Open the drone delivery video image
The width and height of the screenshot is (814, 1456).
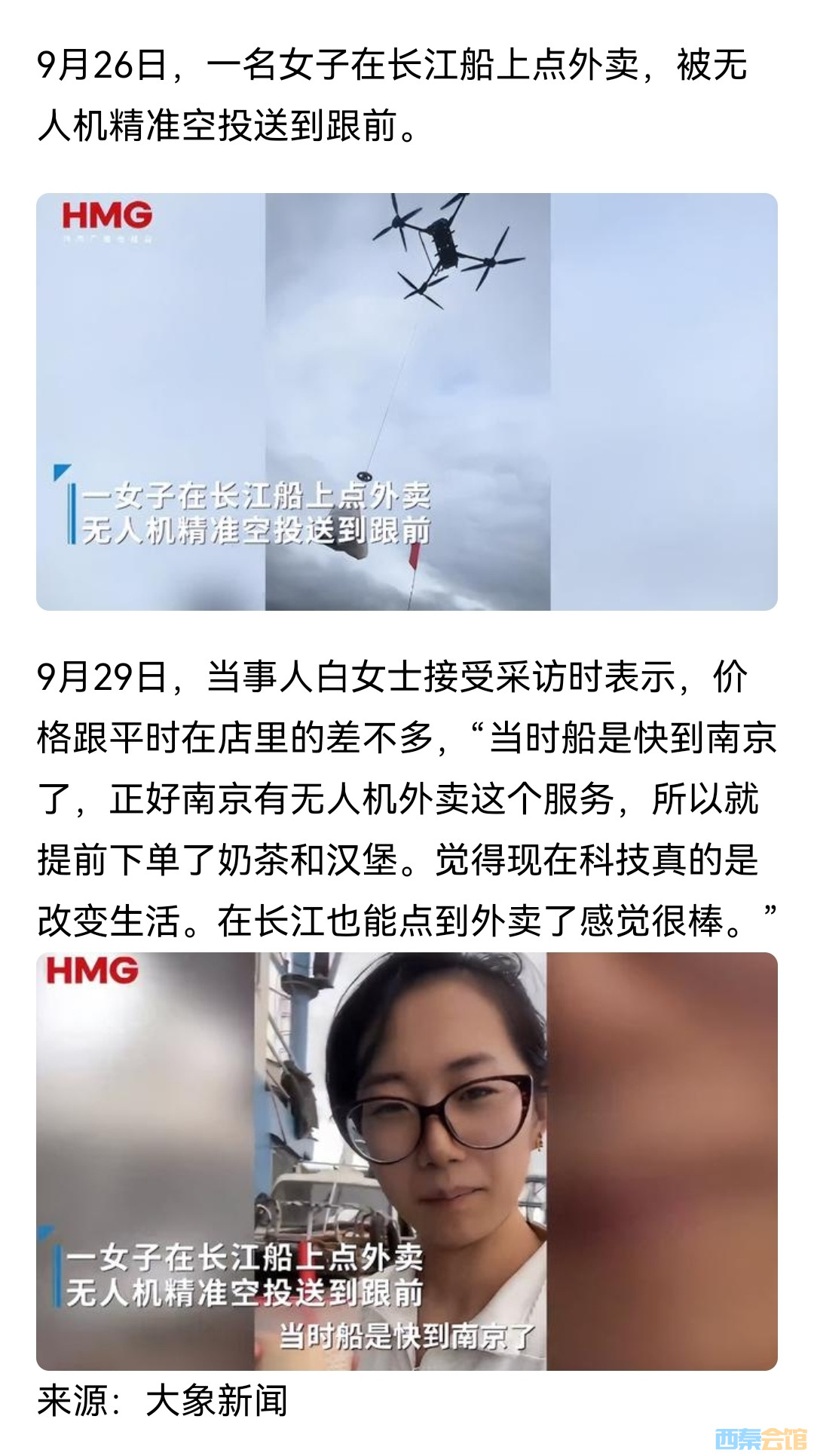click(x=407, y=402)
